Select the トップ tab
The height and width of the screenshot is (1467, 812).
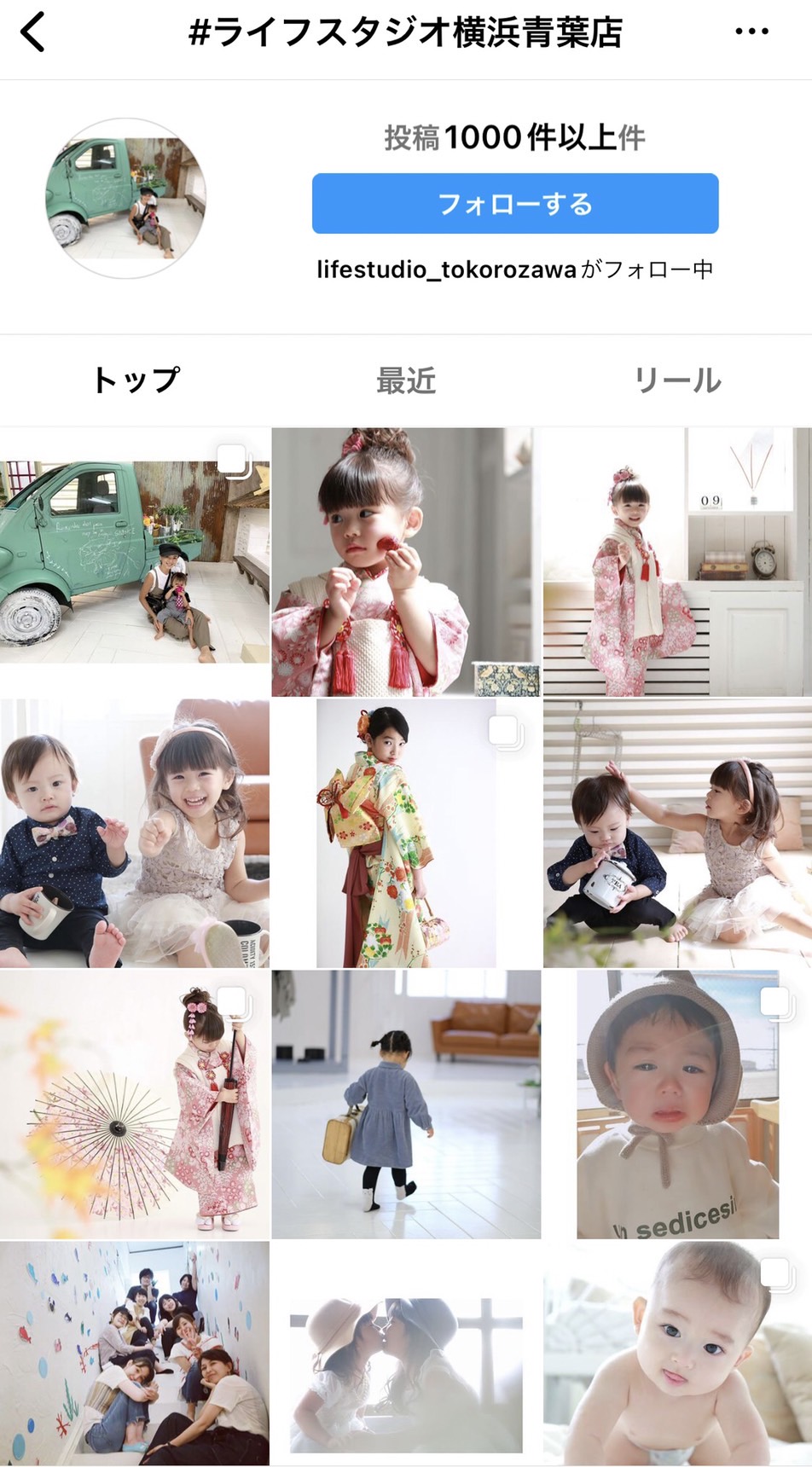(136, 380)
